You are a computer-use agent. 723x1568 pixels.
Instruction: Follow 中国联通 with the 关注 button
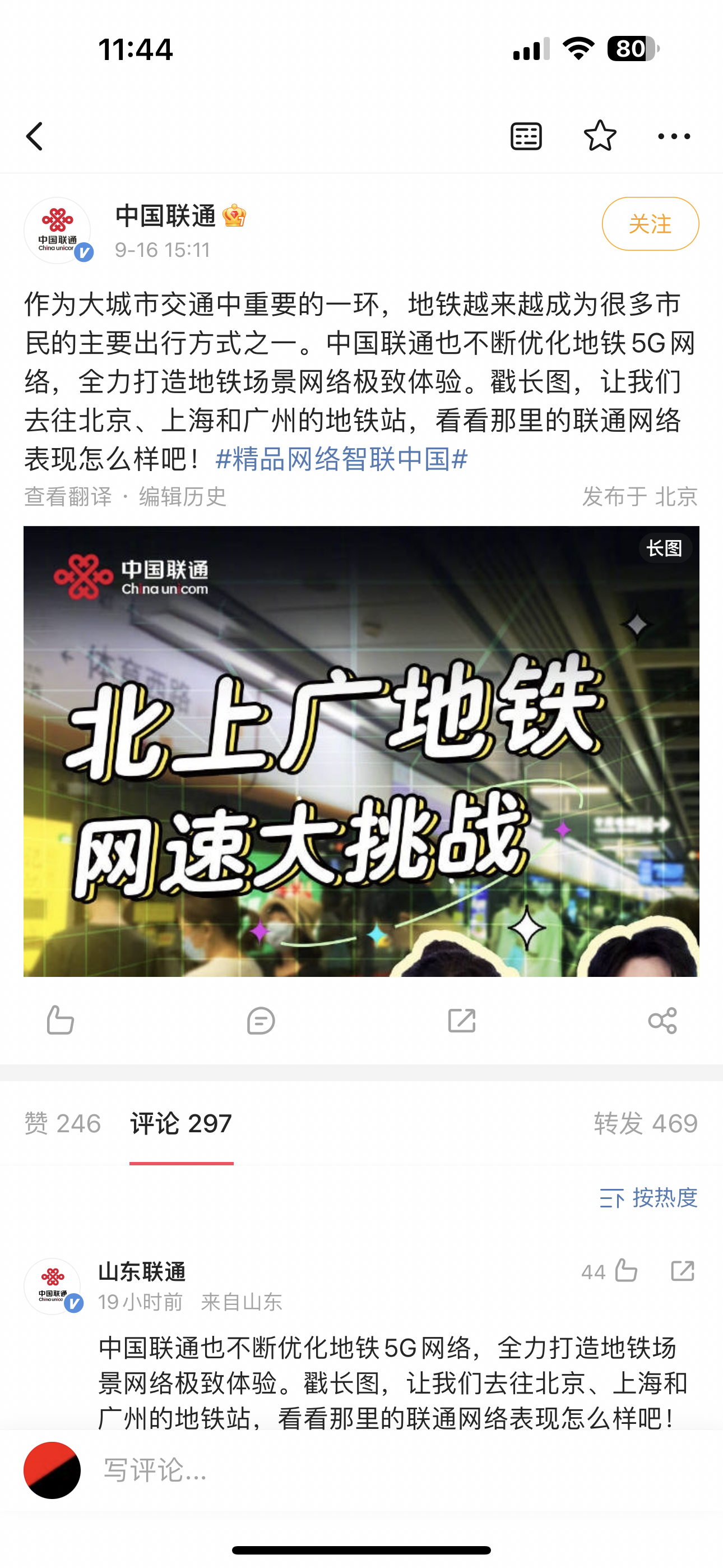tap(650, 224)
